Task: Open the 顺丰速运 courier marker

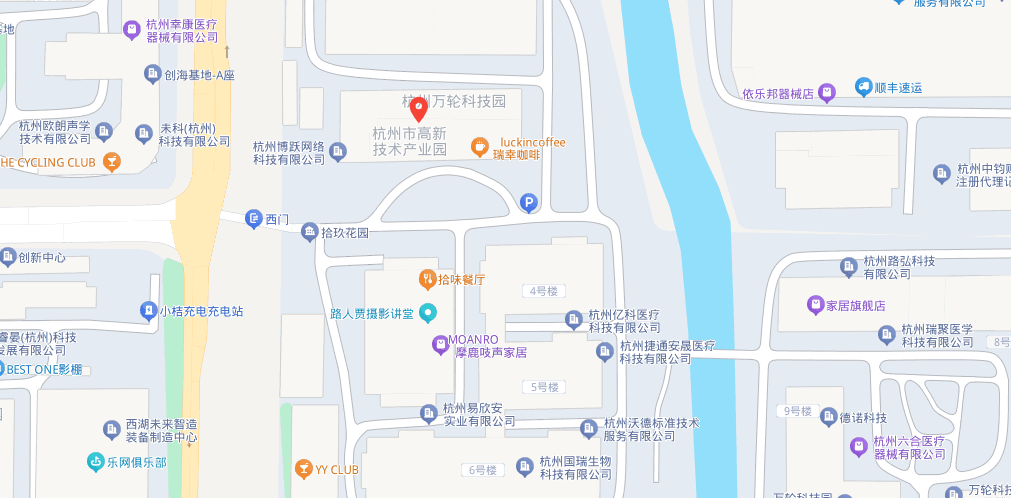Action: click(863, 87)
